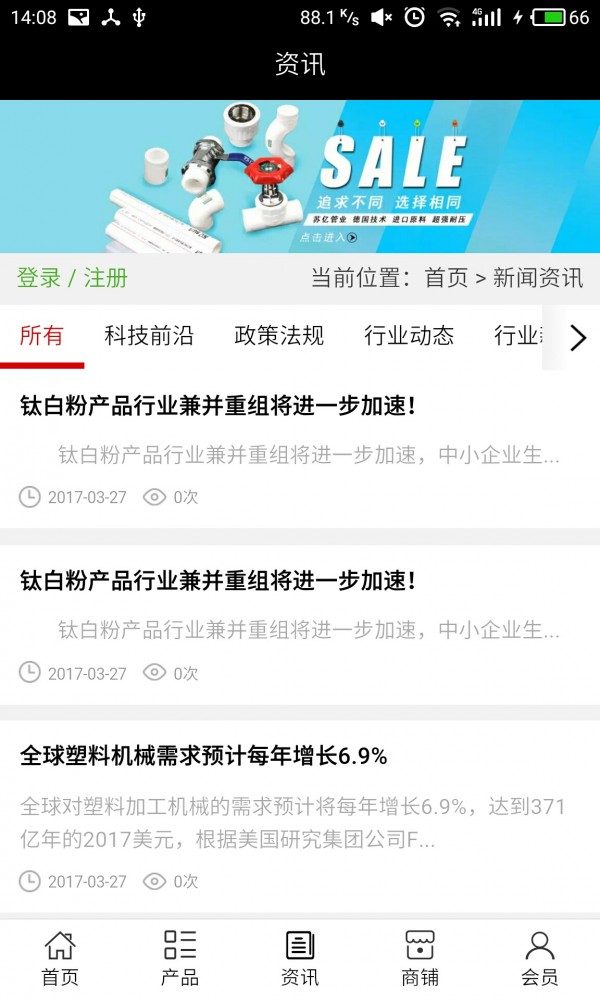Switch to the 科技前沿 tab
This screenshot has height=1000, width=600.
point(149,336)
